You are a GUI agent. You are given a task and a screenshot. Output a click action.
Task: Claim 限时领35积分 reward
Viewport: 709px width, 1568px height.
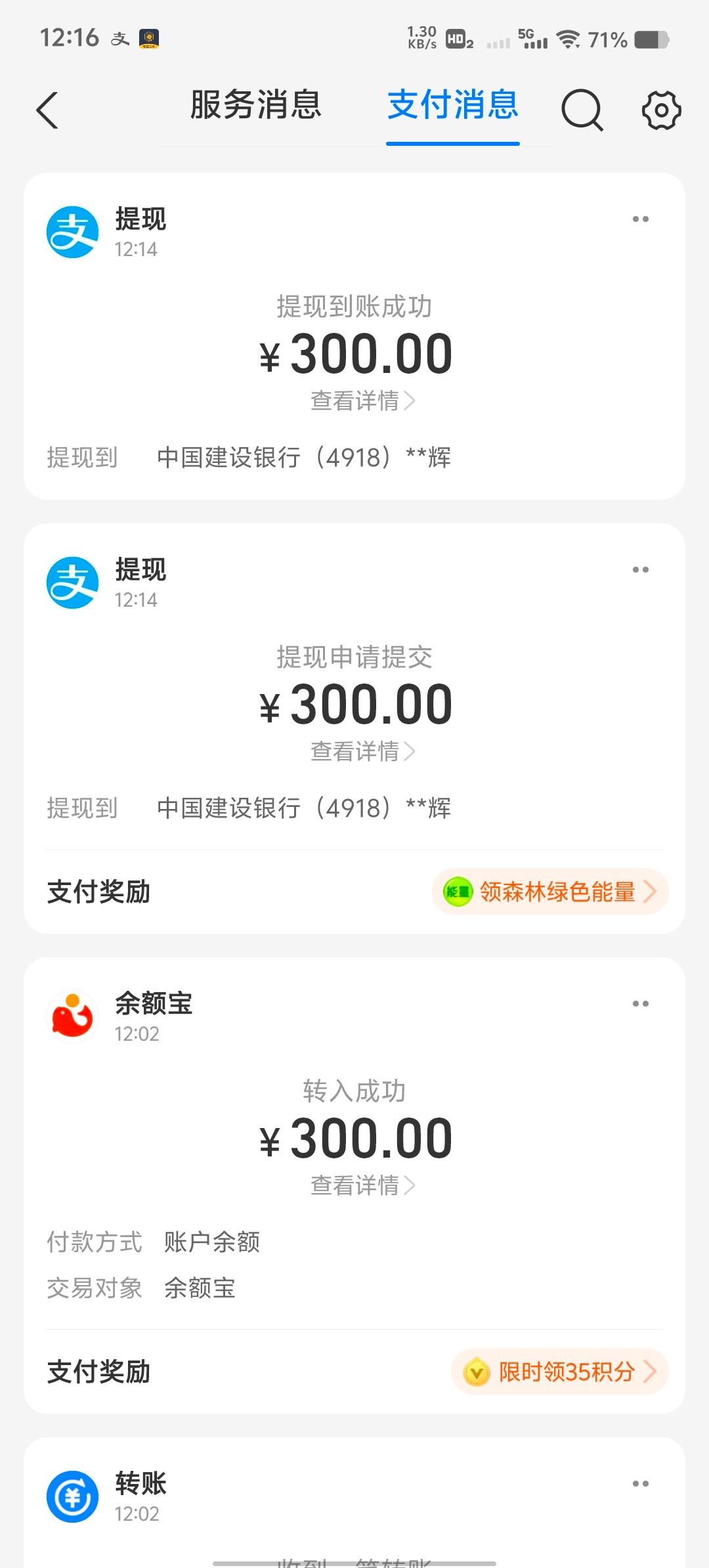(559, 1372)
